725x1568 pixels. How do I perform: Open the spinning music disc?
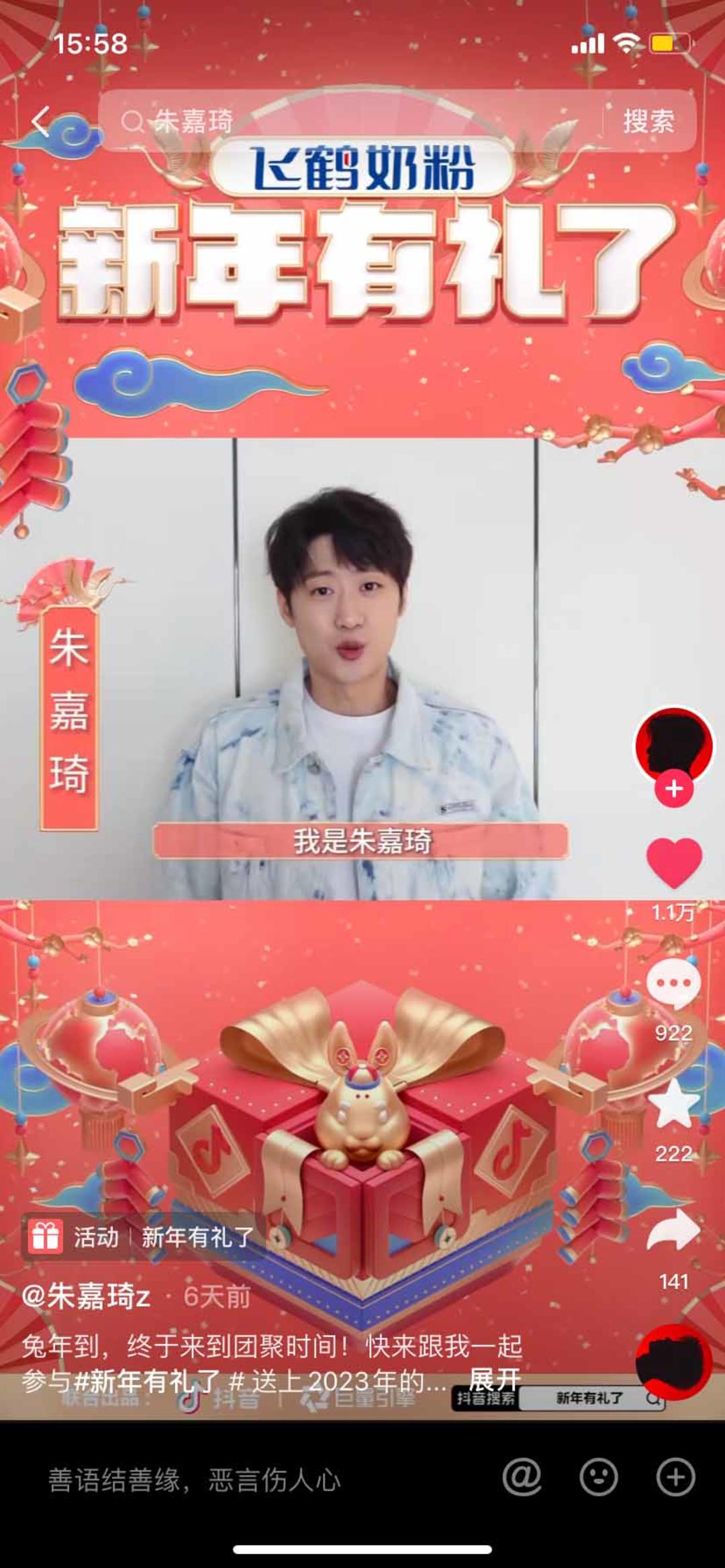tap(673, 1361)
